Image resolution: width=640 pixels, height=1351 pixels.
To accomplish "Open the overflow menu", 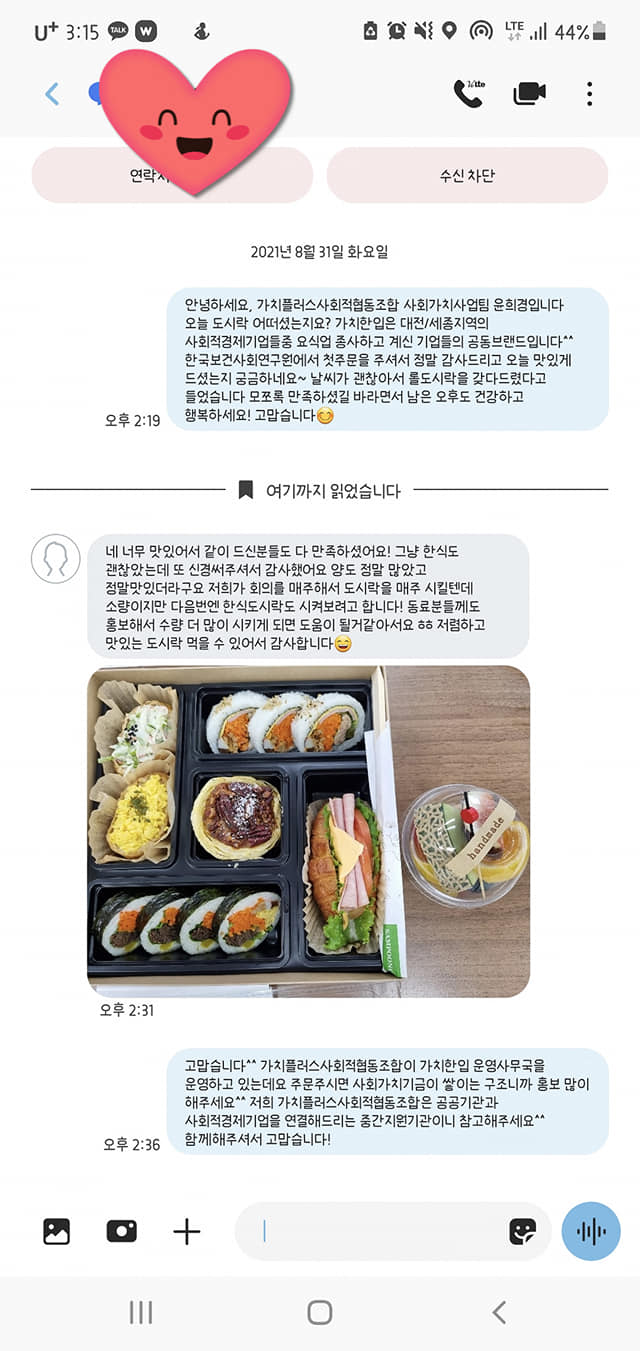I will [590, 94].
